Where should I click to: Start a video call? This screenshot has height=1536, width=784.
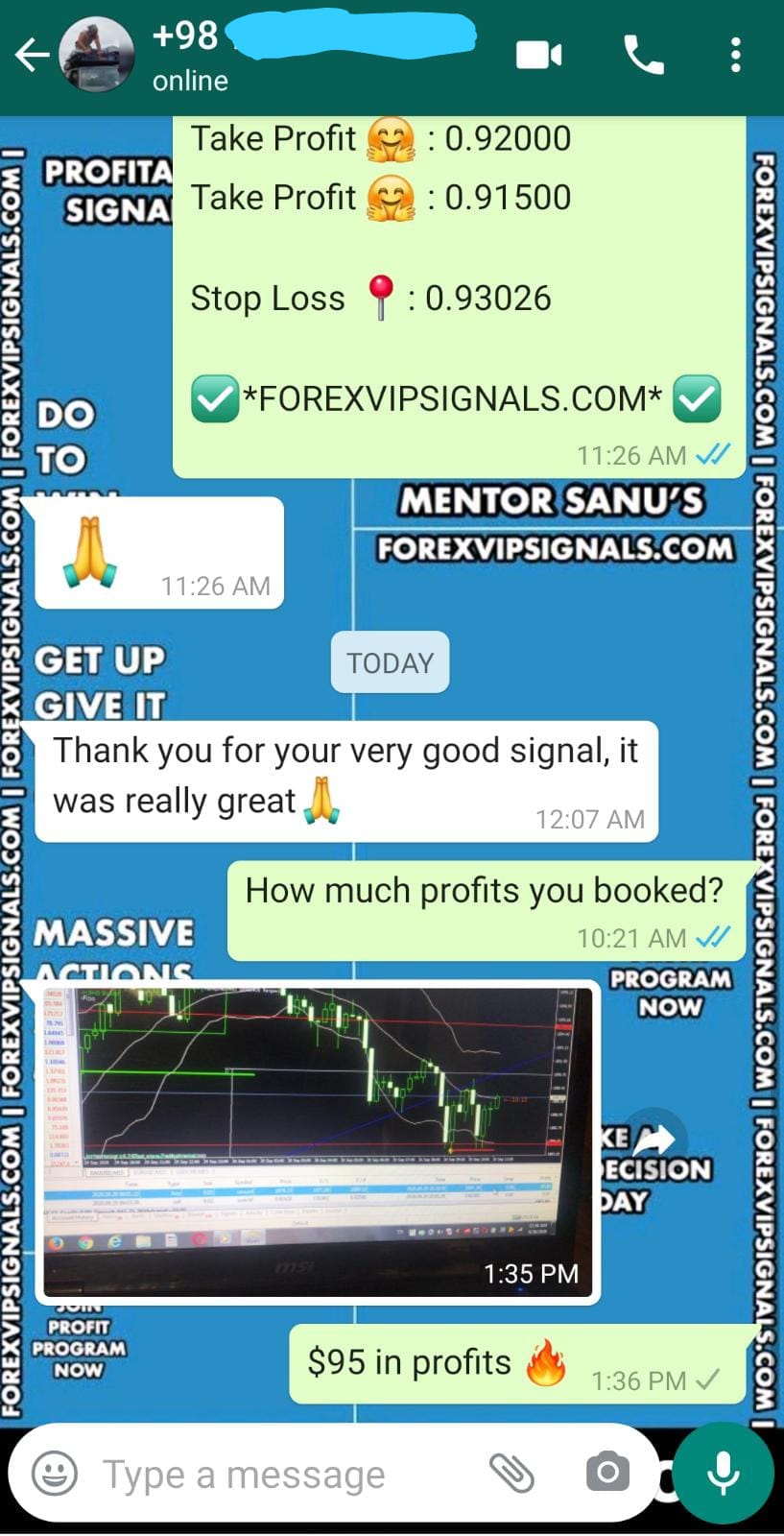tap(538, 56)
